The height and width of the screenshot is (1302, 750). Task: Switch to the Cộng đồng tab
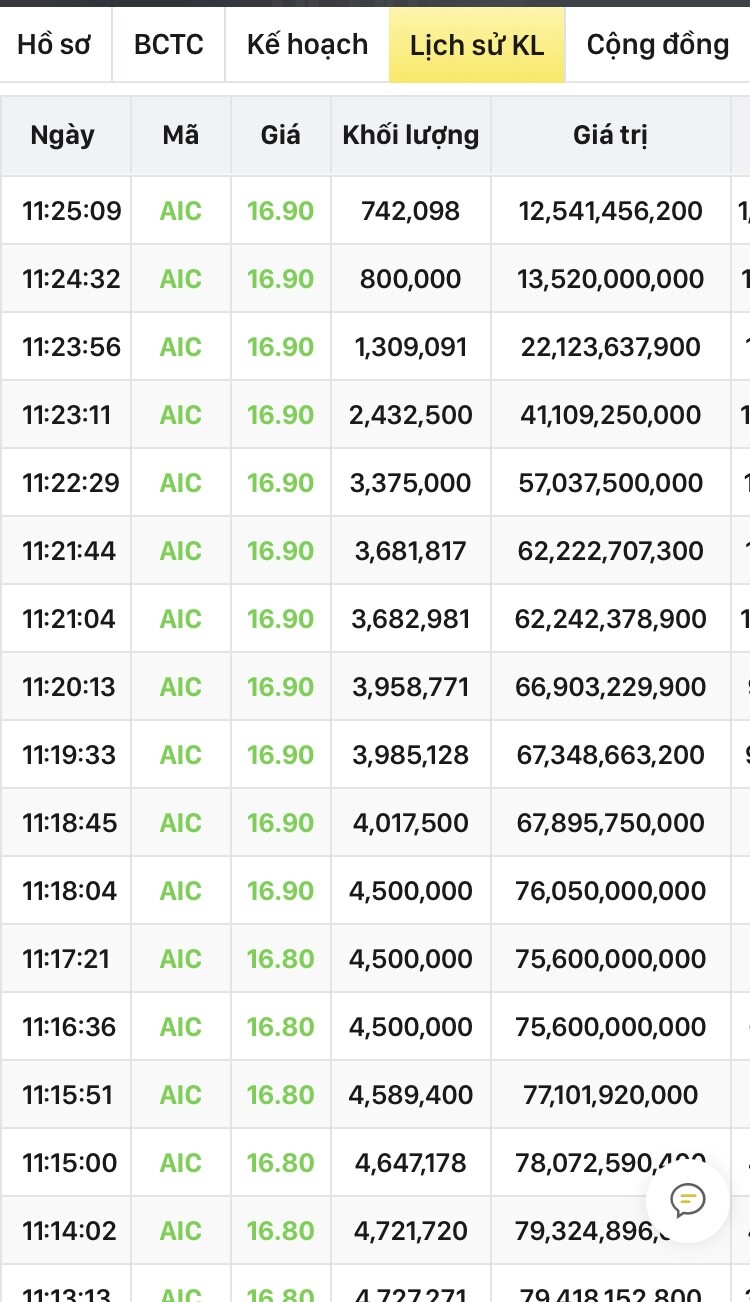pos(657,45)
